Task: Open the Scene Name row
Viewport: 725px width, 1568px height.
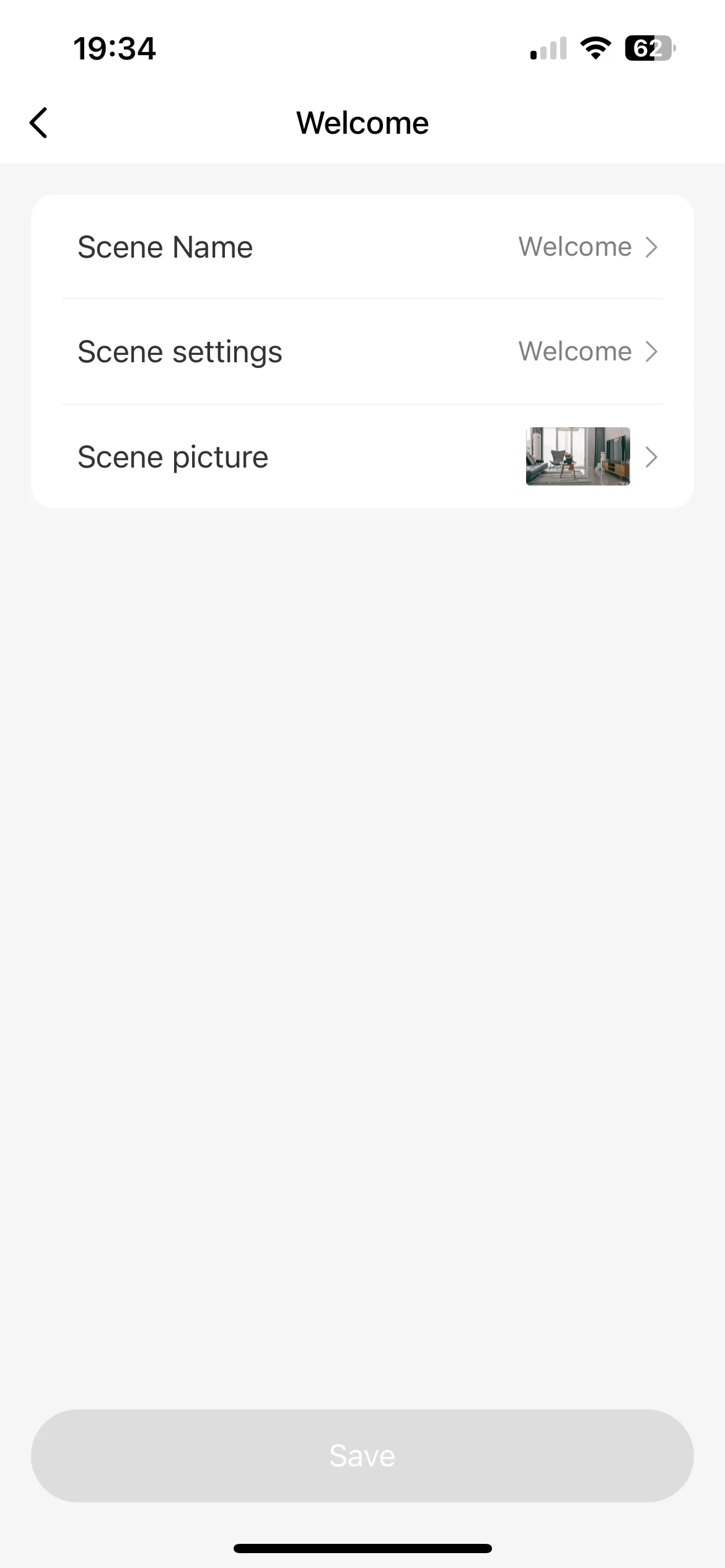Action: click(362, 247)
